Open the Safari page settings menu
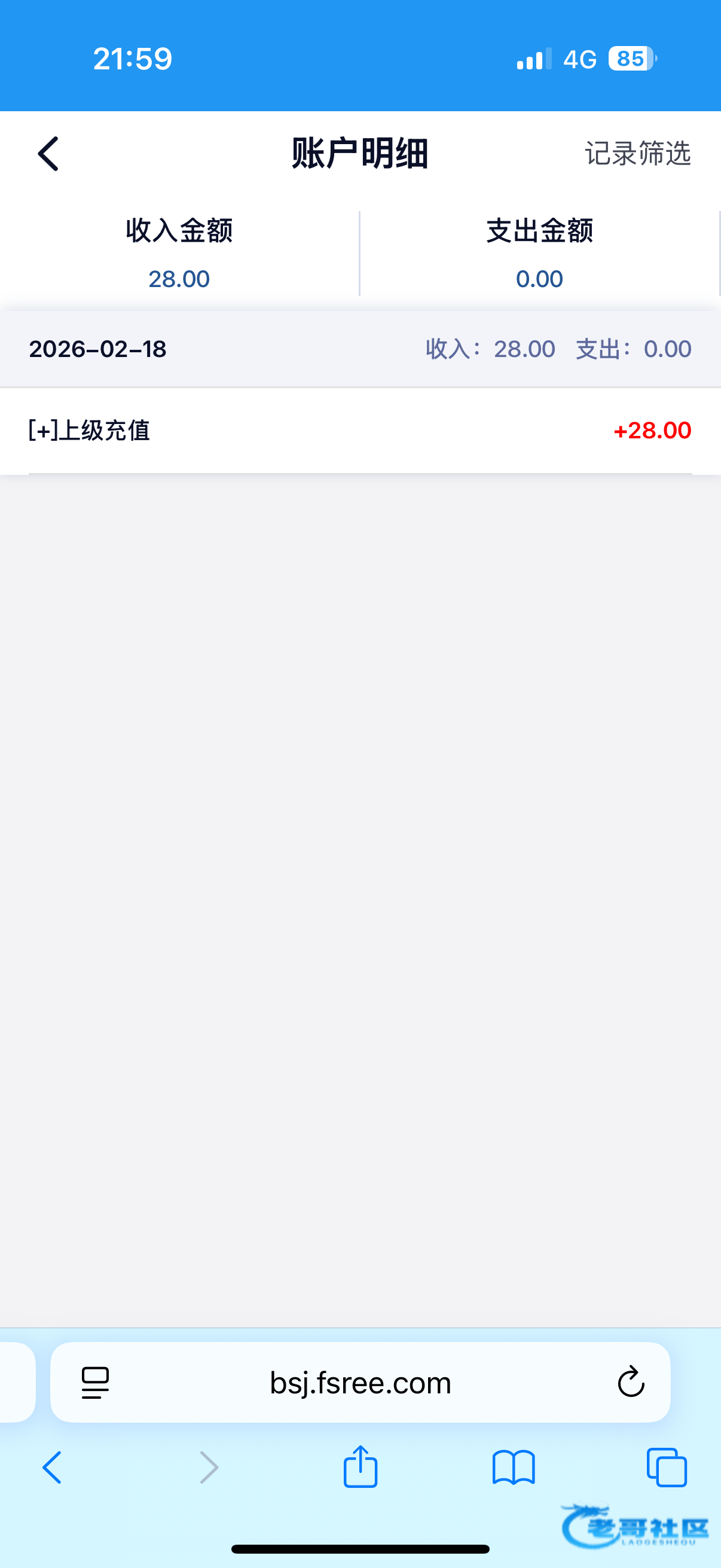 tap(95, 1383)
